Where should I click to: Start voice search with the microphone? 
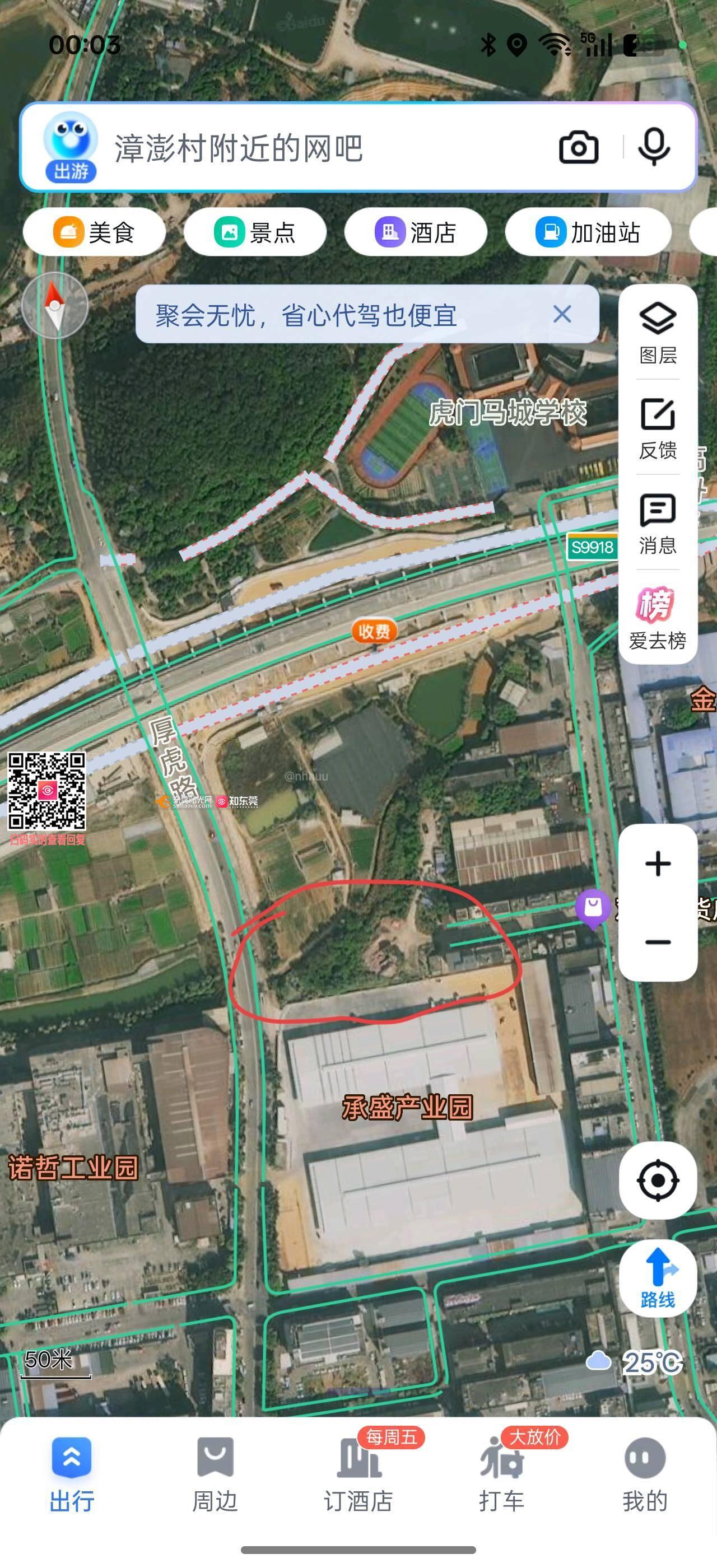point(654,147)
